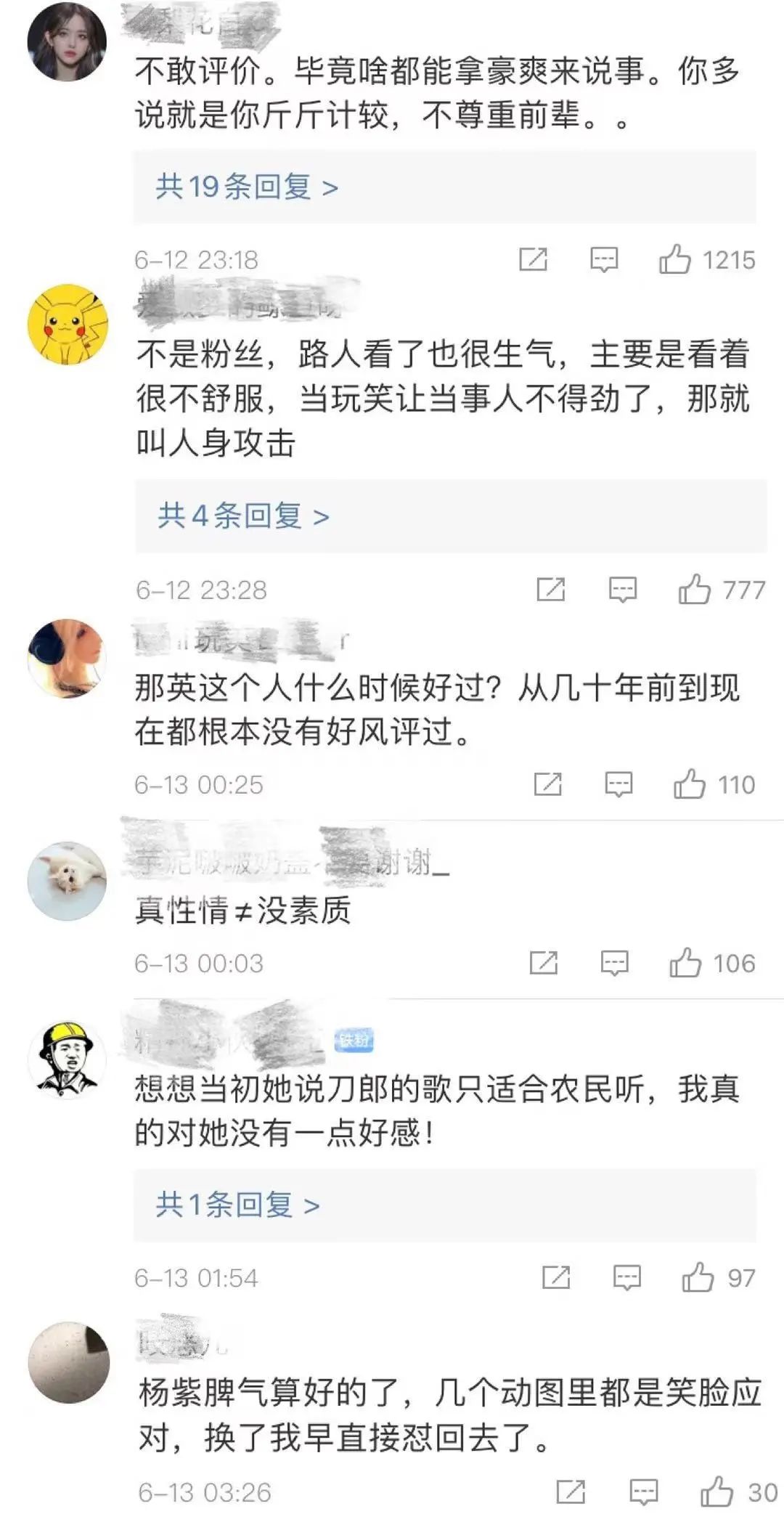Expand the 共19条回复 replies
The width and height of the screenshot is (784, 1522).
tap(247, 187)
